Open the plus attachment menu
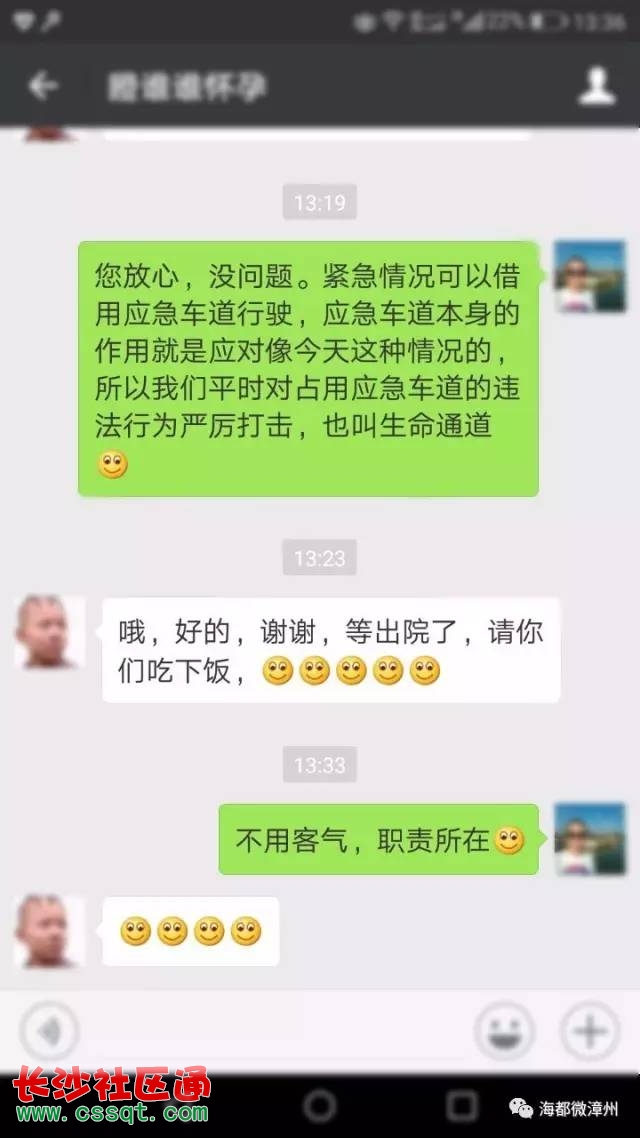Image resolution: width=640 pixels, height=1138 pixels. click(x=589, y=1030)
